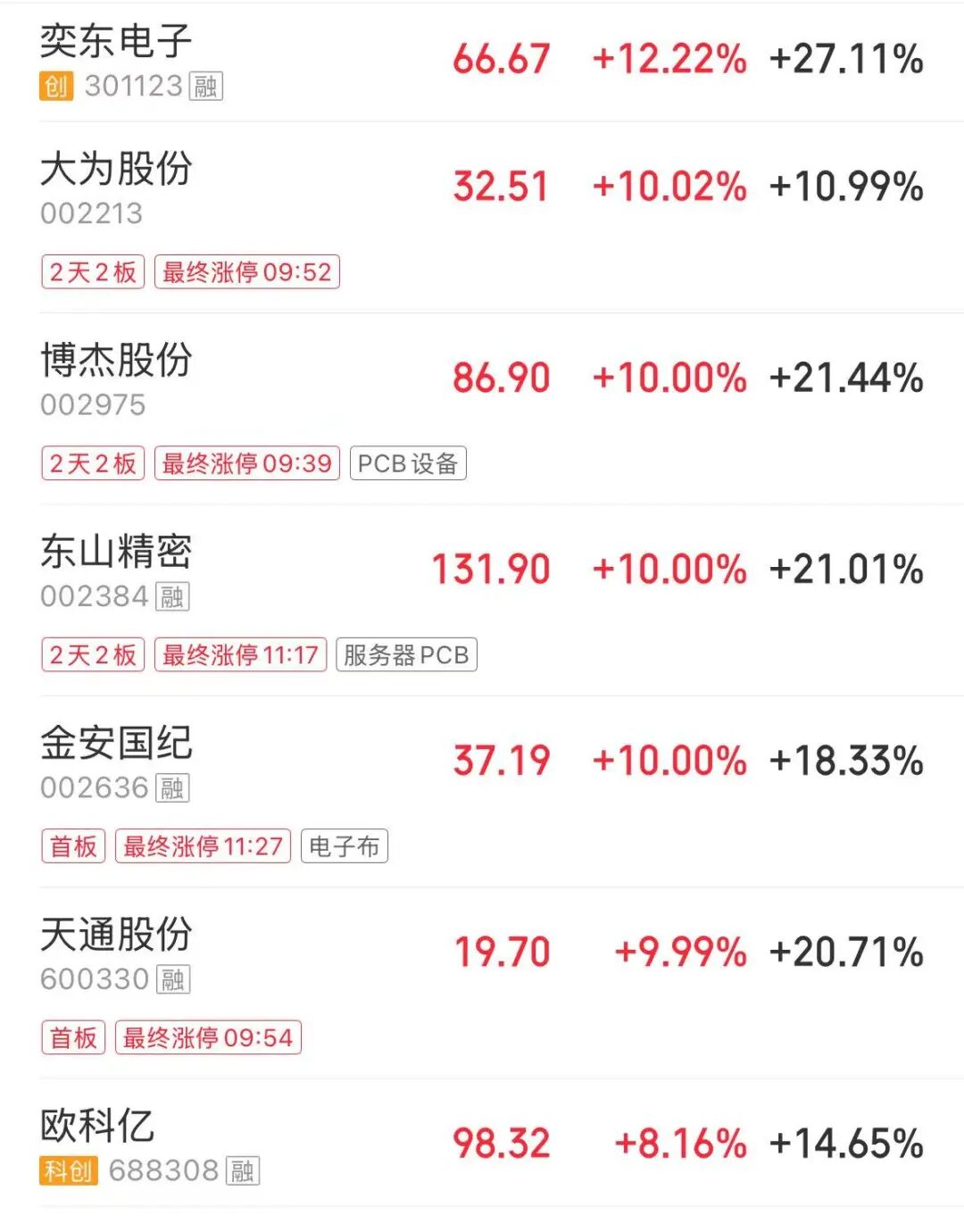
Task: Click the 电子布 tag under 金安国纪
Action: pos(345,845)
